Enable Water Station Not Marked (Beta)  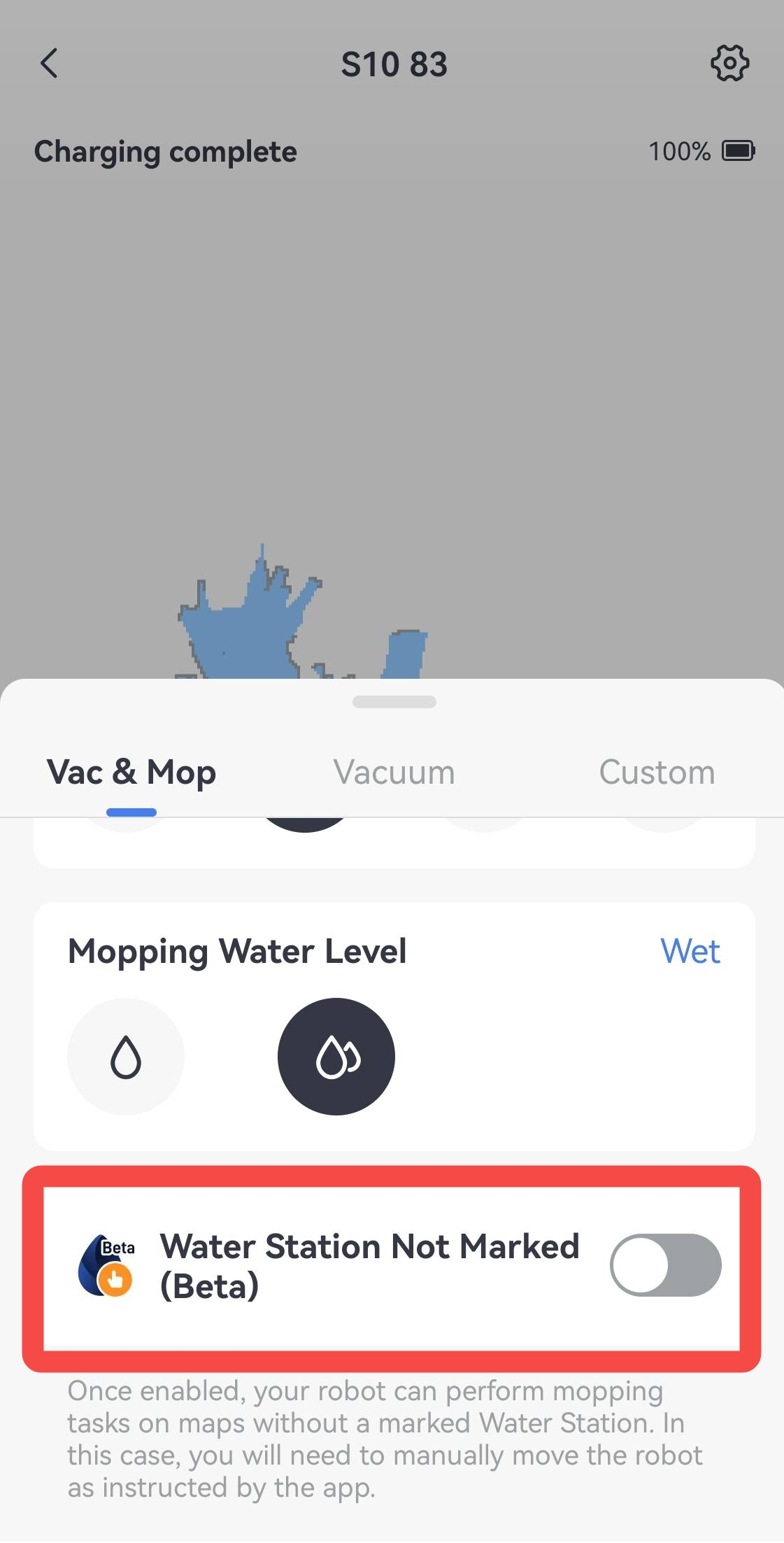pyautogui.click(x=665, y=1264)
